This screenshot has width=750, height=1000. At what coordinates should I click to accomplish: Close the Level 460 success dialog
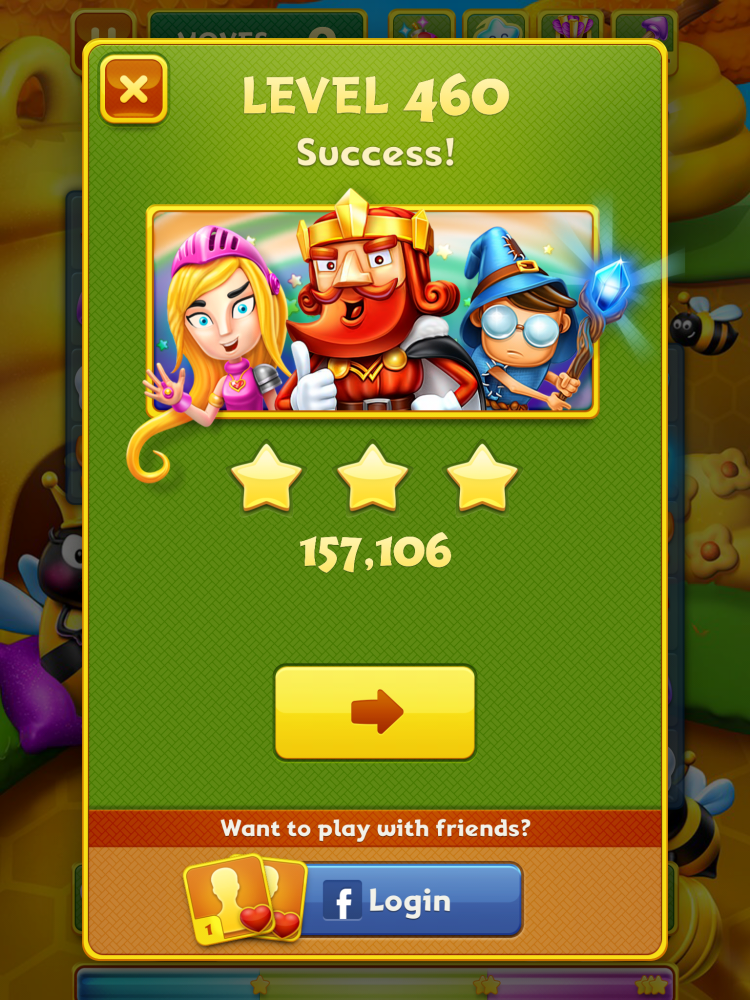coord(133,89)
